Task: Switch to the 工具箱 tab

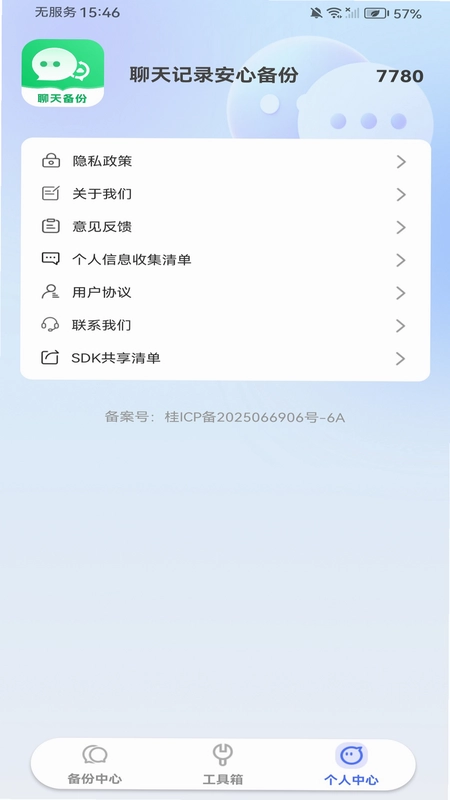Action: (223, 764)
